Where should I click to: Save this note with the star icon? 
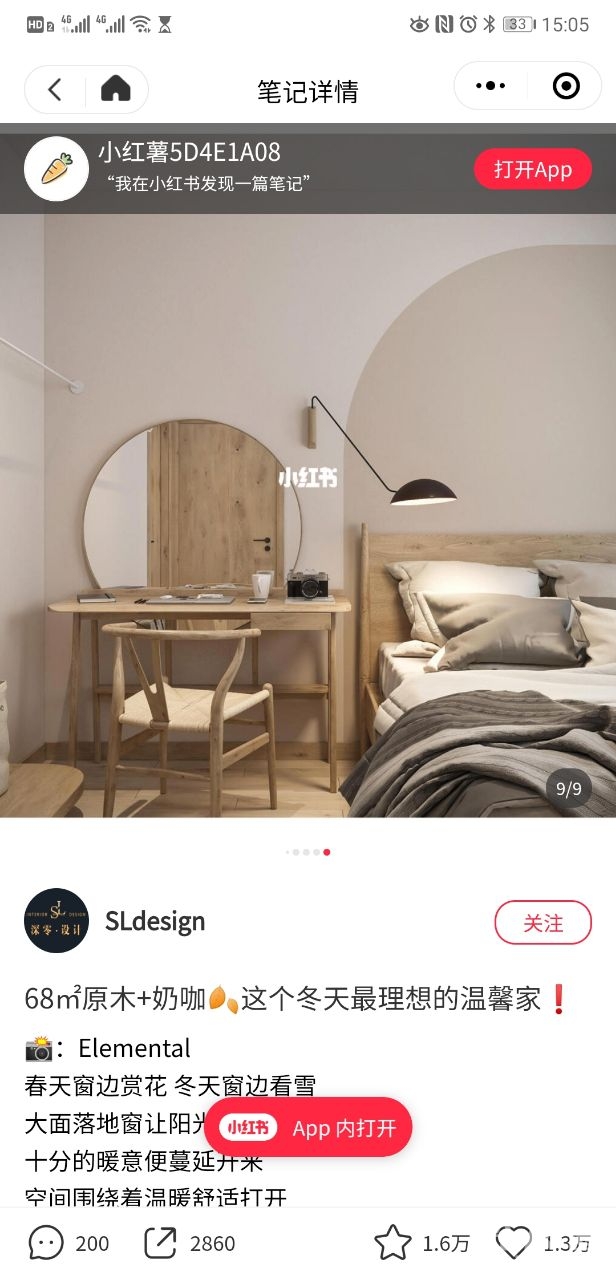tap(393, 1243)
